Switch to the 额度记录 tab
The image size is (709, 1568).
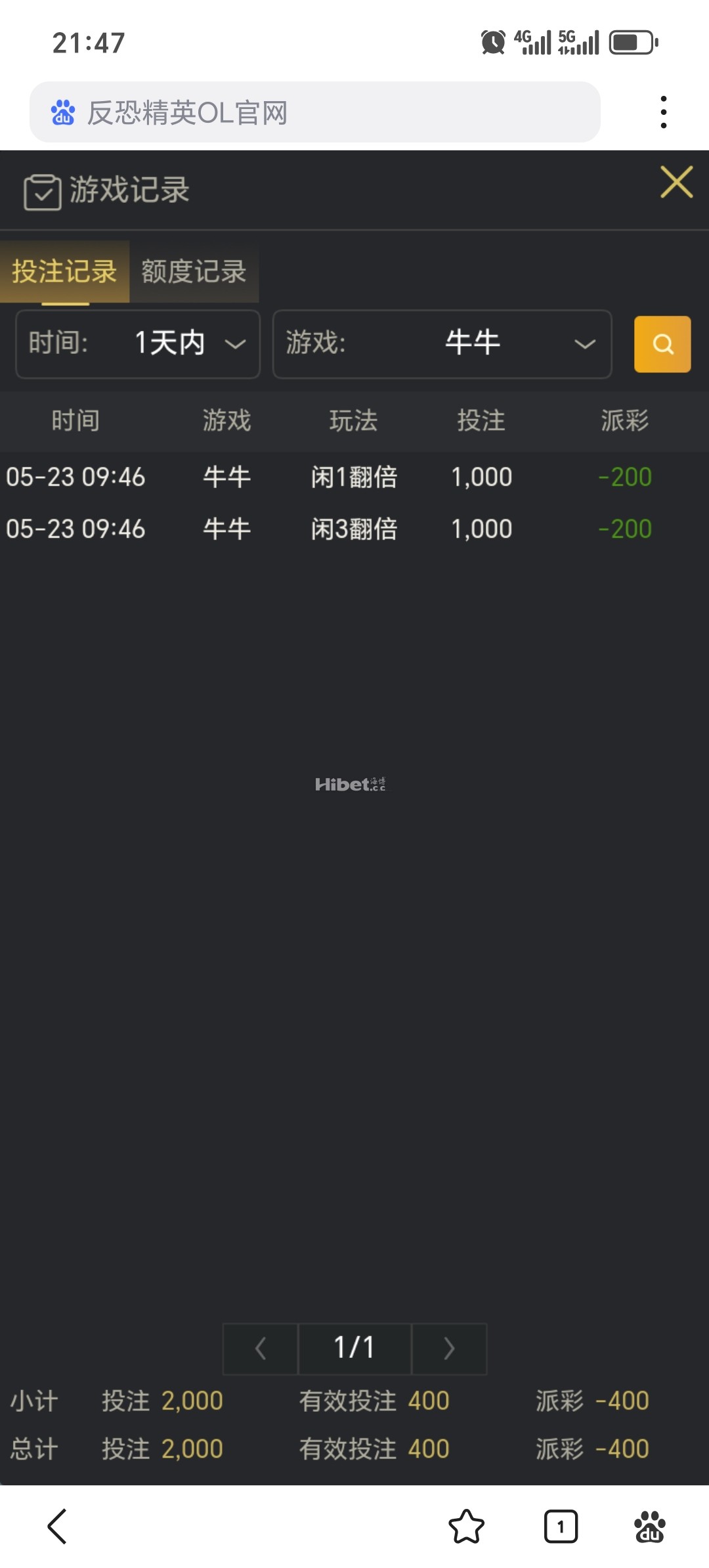(194, 271)
